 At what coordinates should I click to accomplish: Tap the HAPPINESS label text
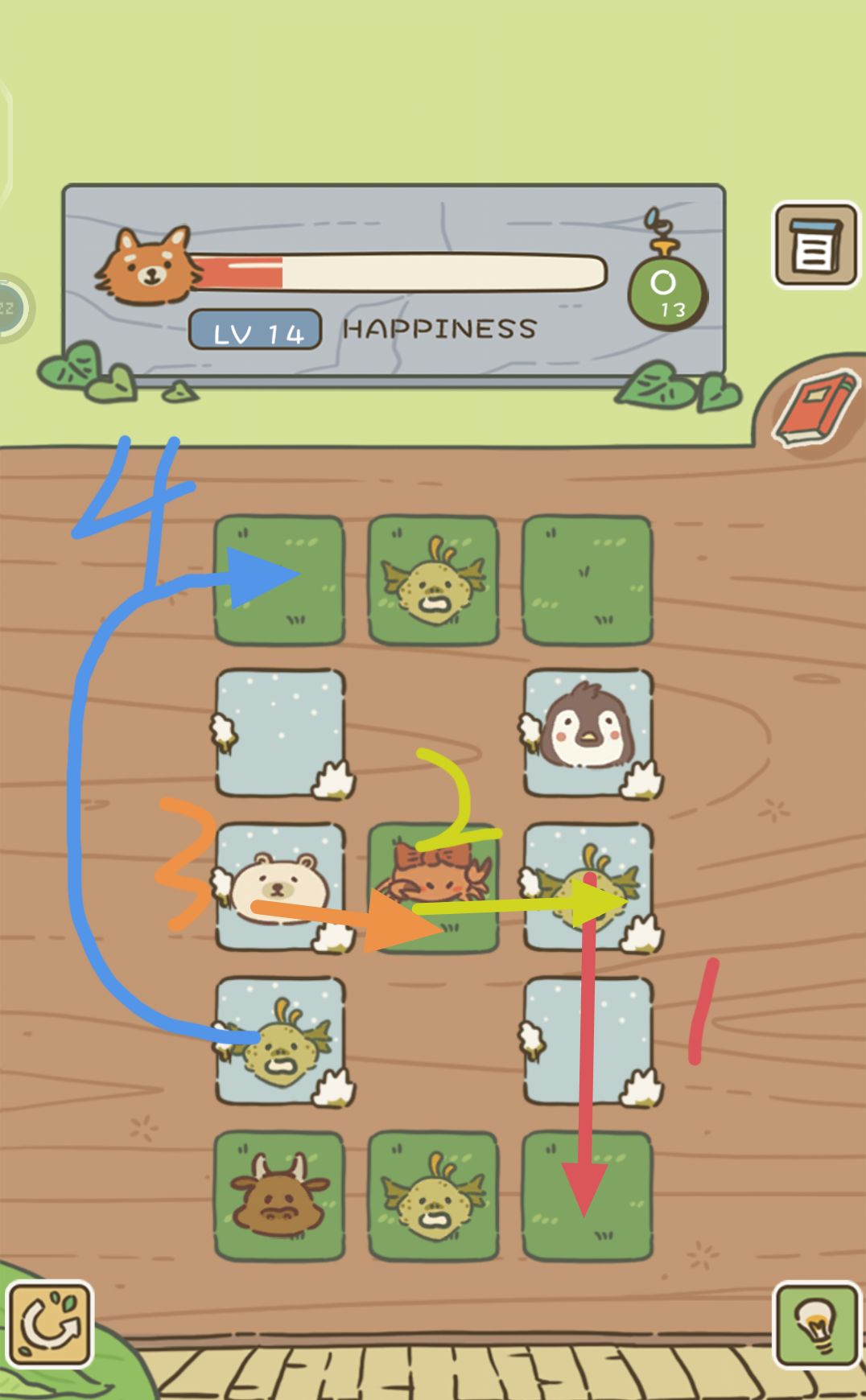click(439, 327)
